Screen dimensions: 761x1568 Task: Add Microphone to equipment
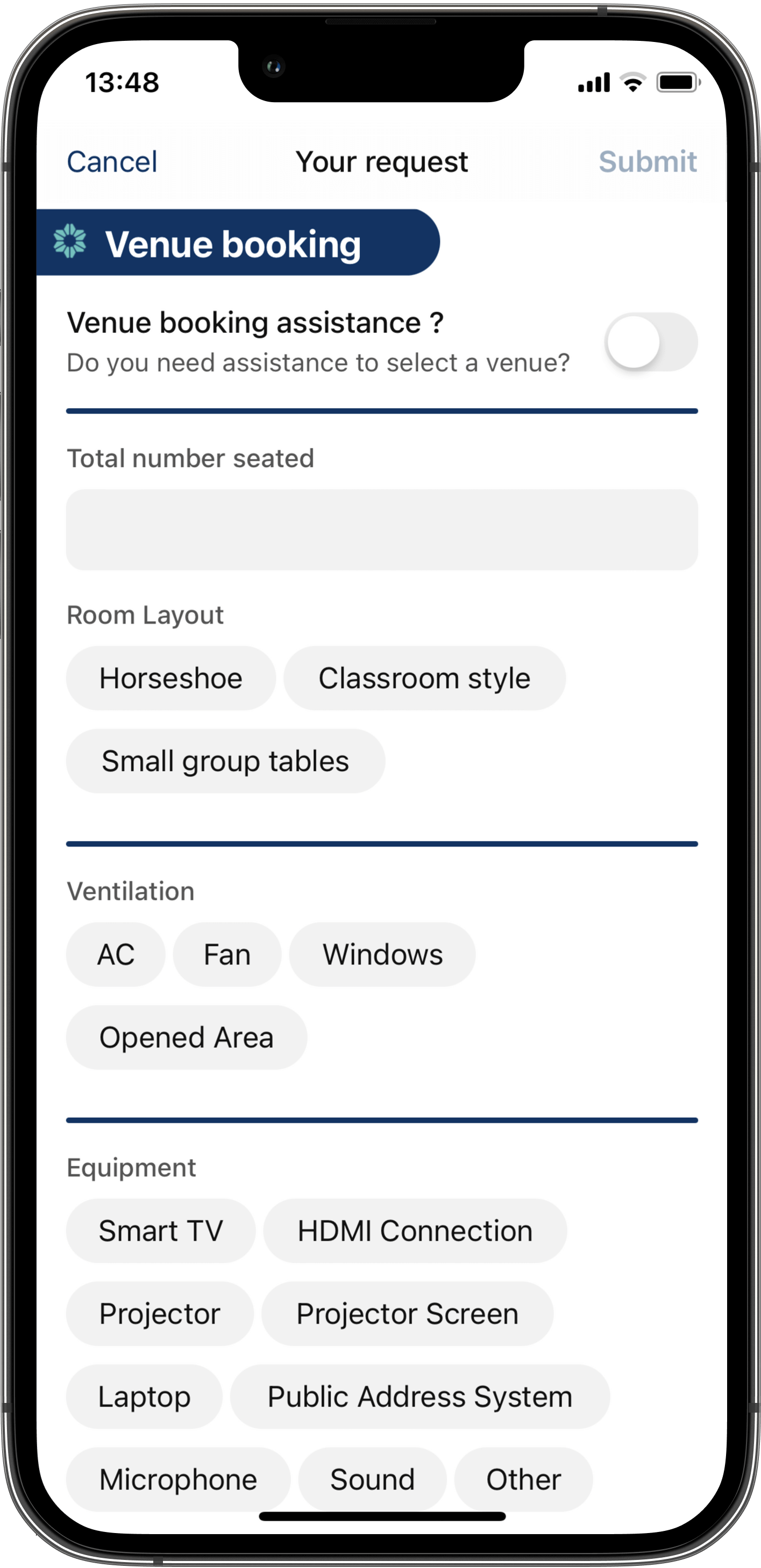[178, 1479]
